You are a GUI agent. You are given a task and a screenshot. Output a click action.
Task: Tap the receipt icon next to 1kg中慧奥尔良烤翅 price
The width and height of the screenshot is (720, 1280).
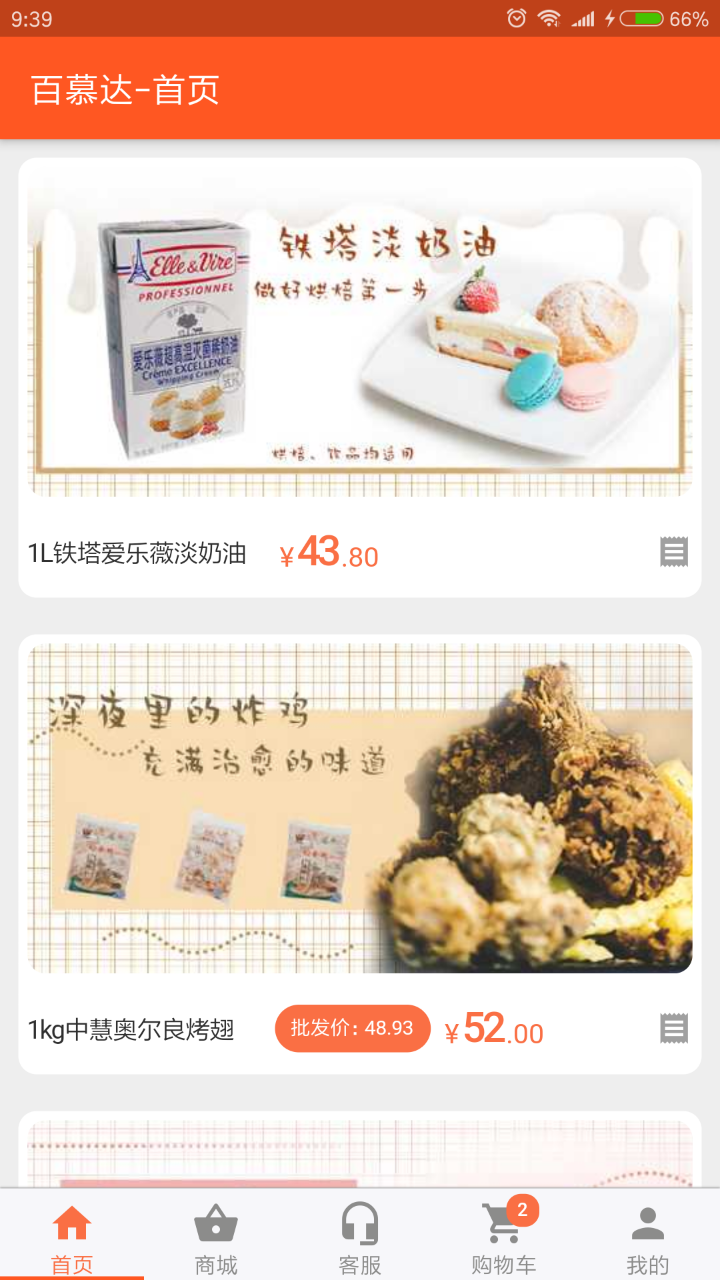pyautogui.click(x=676, y=1027)
